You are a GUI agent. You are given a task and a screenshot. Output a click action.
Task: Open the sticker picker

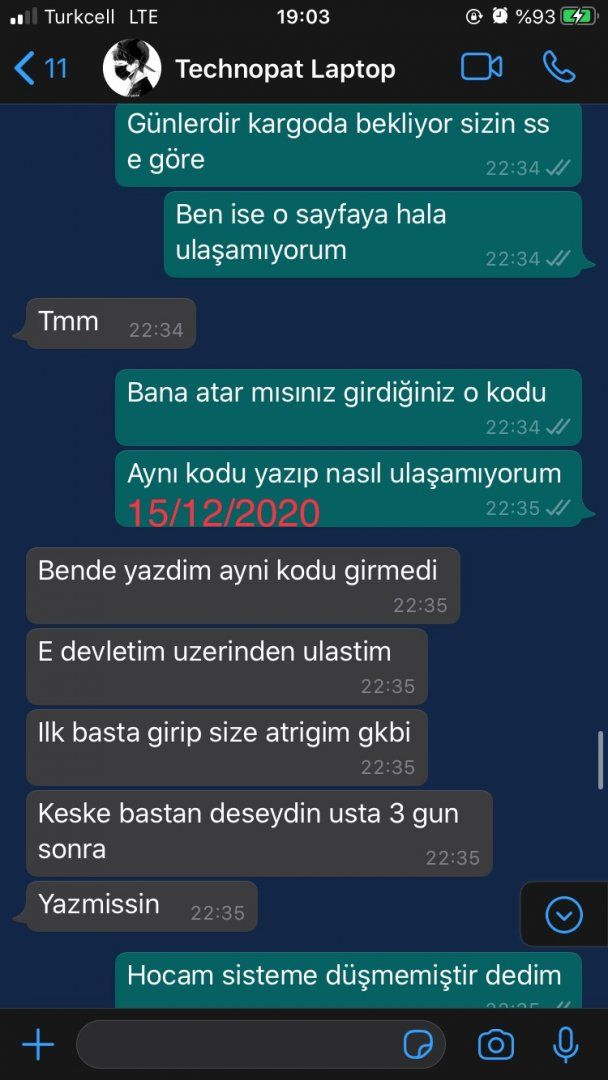click(418, 1045)
